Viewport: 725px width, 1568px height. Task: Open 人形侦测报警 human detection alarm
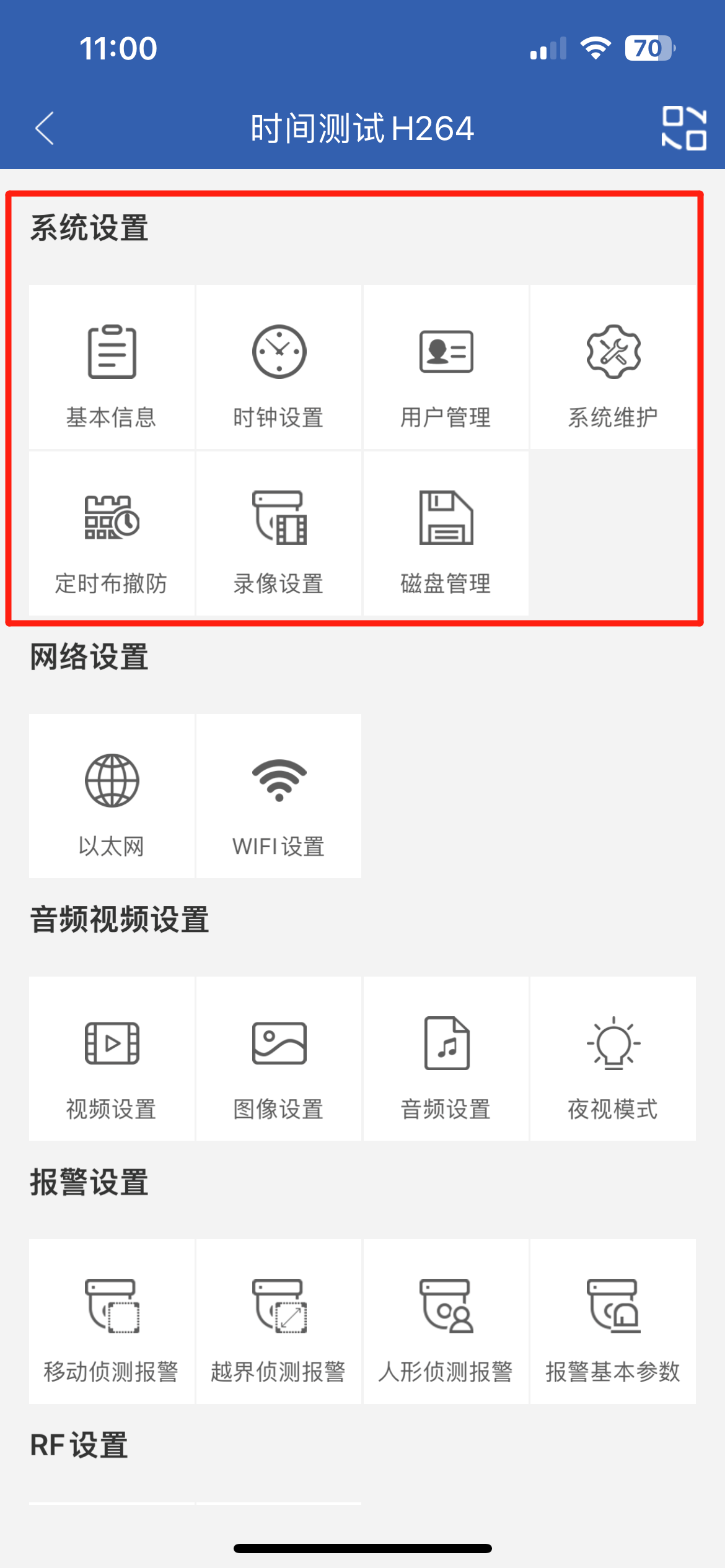(x=446, y=1321)
